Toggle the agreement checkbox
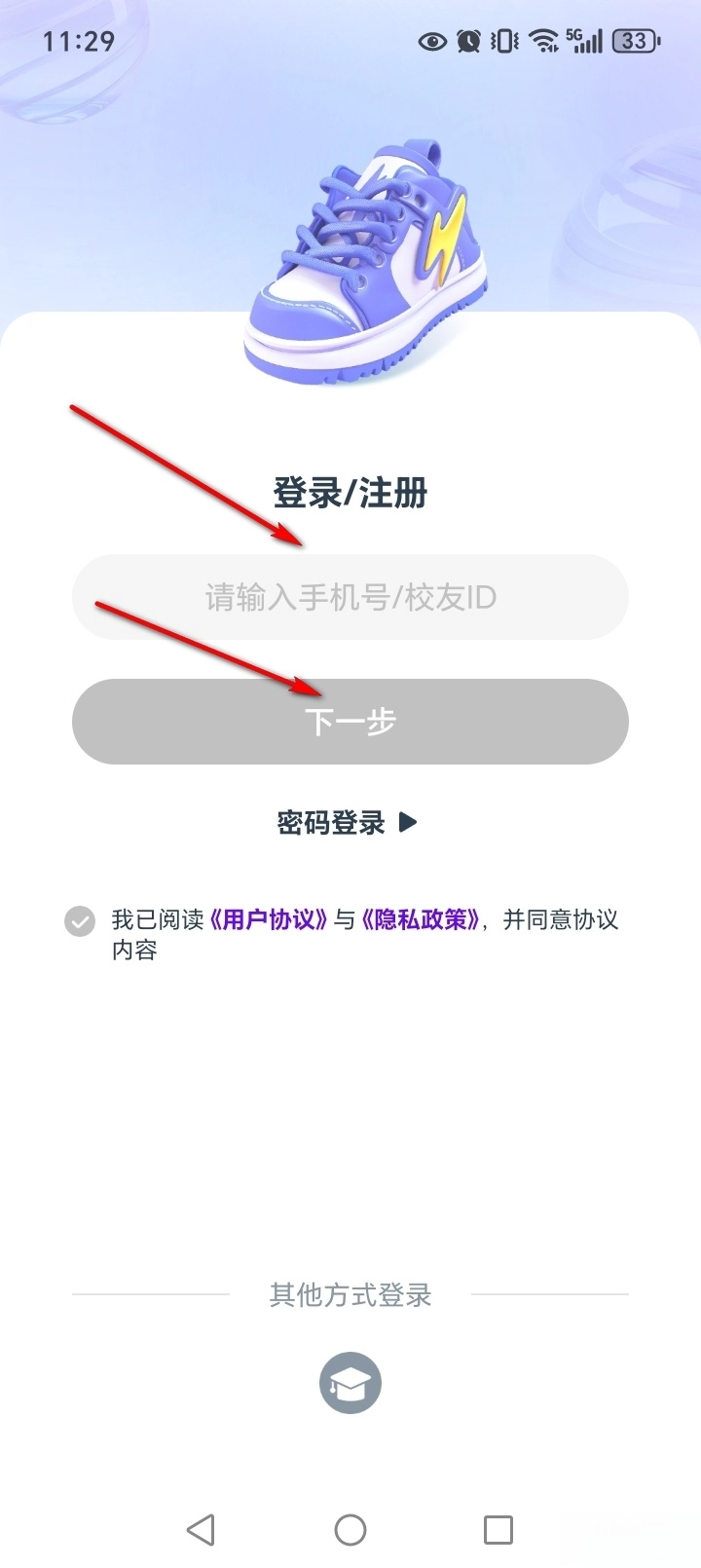The height and width of the screenshot is (1568, 701). click(80, 920)
